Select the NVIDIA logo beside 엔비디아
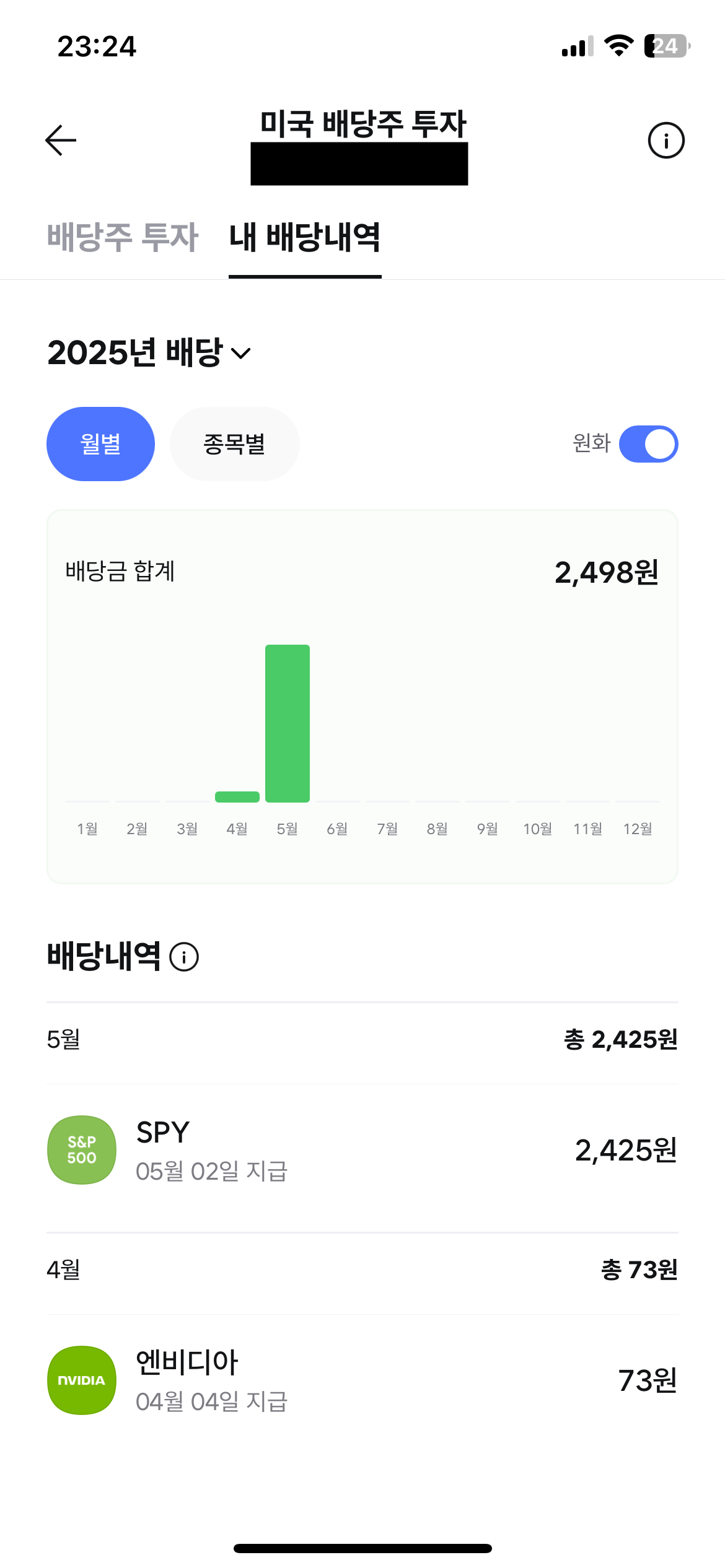725x1568 pixels. pos(81,1380)
